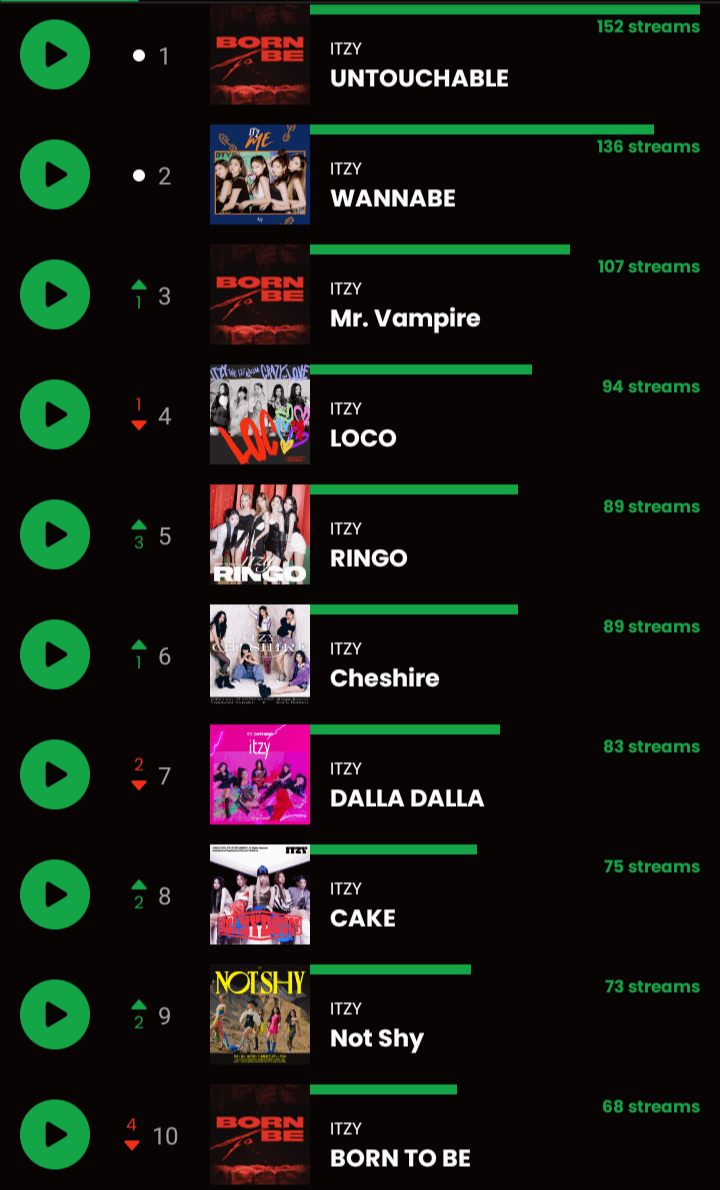Open the UNTOUCHABLE track row

coord(419,78)
